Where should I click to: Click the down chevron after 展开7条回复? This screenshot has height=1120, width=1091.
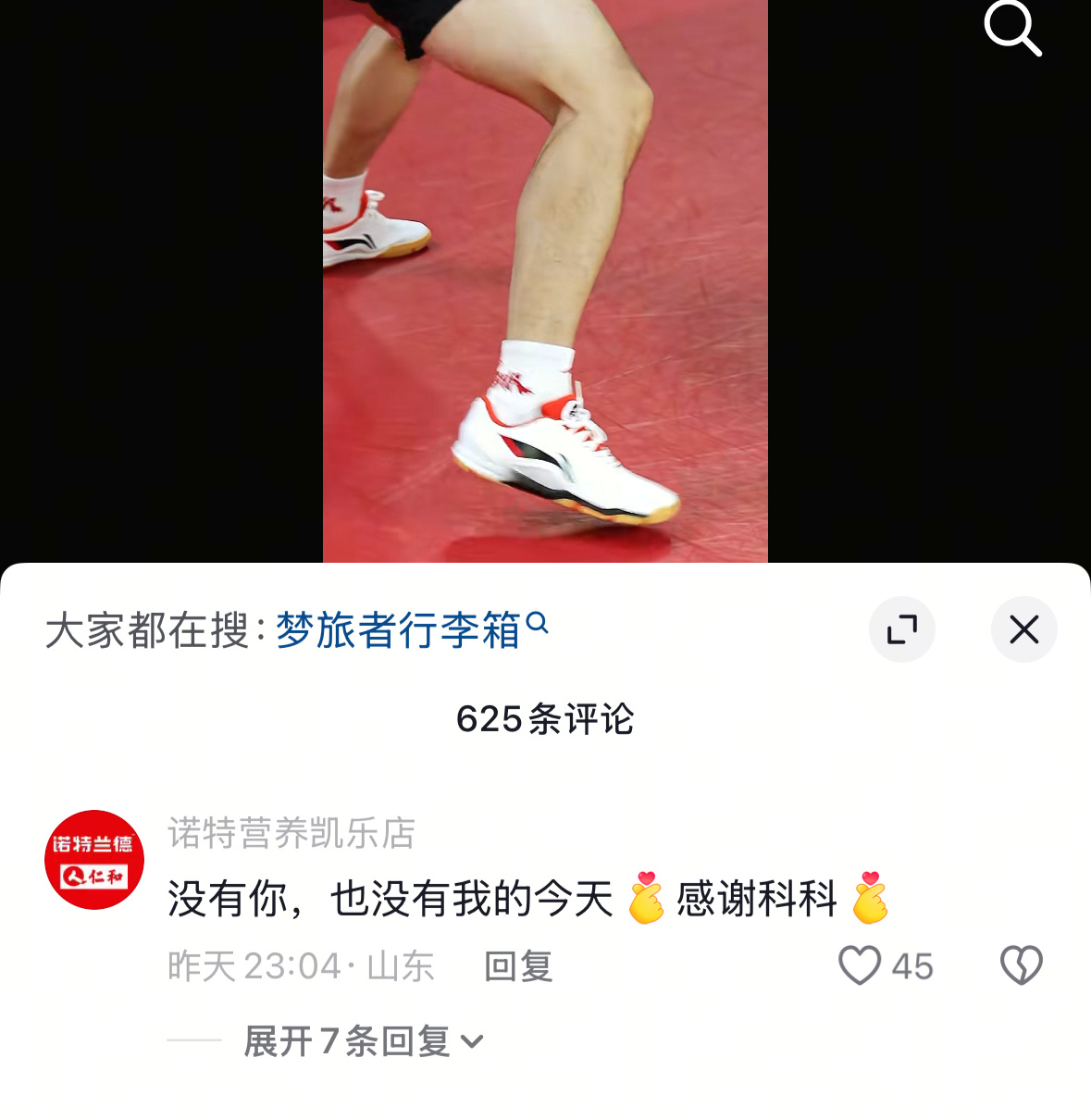click(474, 1041)
